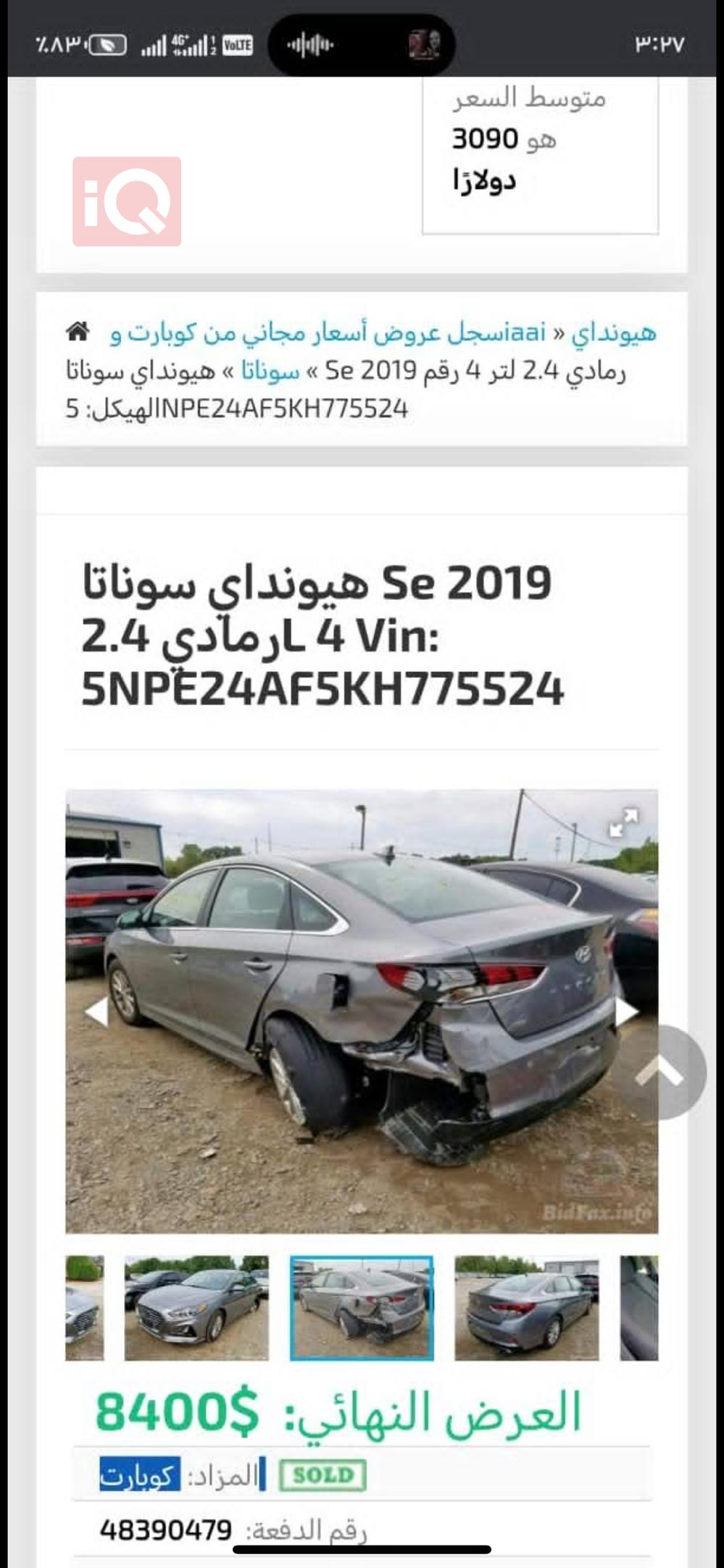Select the intact rear view thumbnail

(527, 1308)
